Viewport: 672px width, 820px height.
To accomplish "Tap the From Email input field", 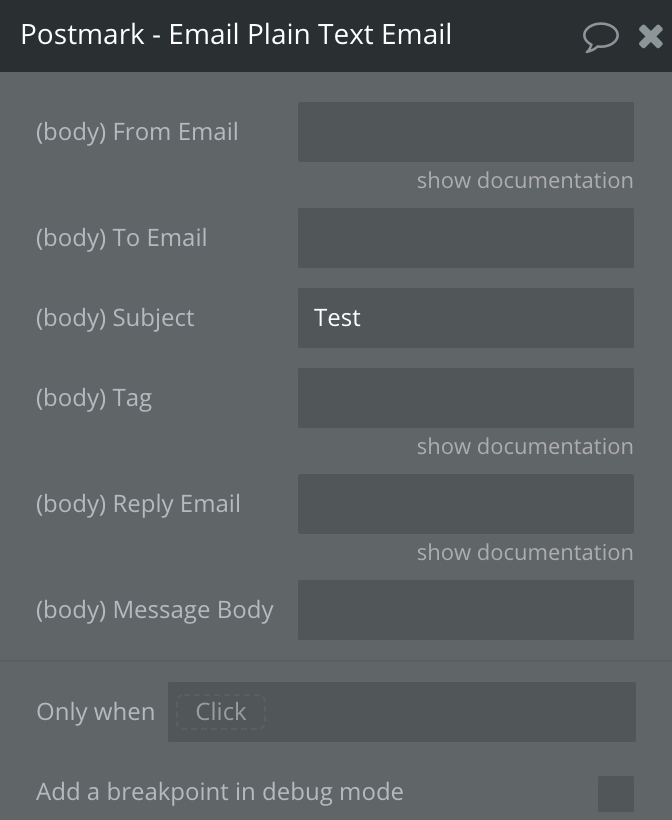I will [x=465, y=132].
